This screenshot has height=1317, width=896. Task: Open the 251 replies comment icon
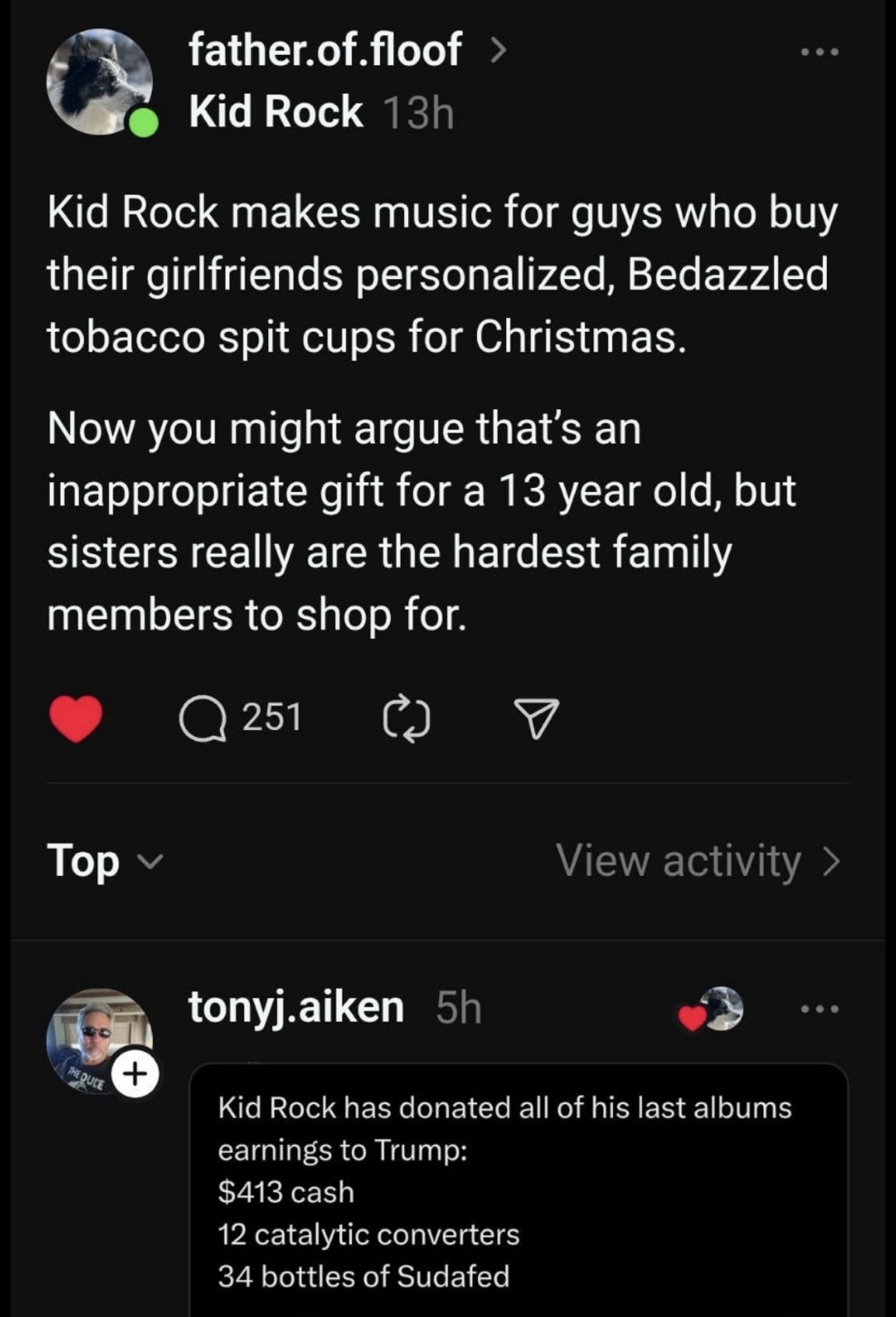(203, 719)
